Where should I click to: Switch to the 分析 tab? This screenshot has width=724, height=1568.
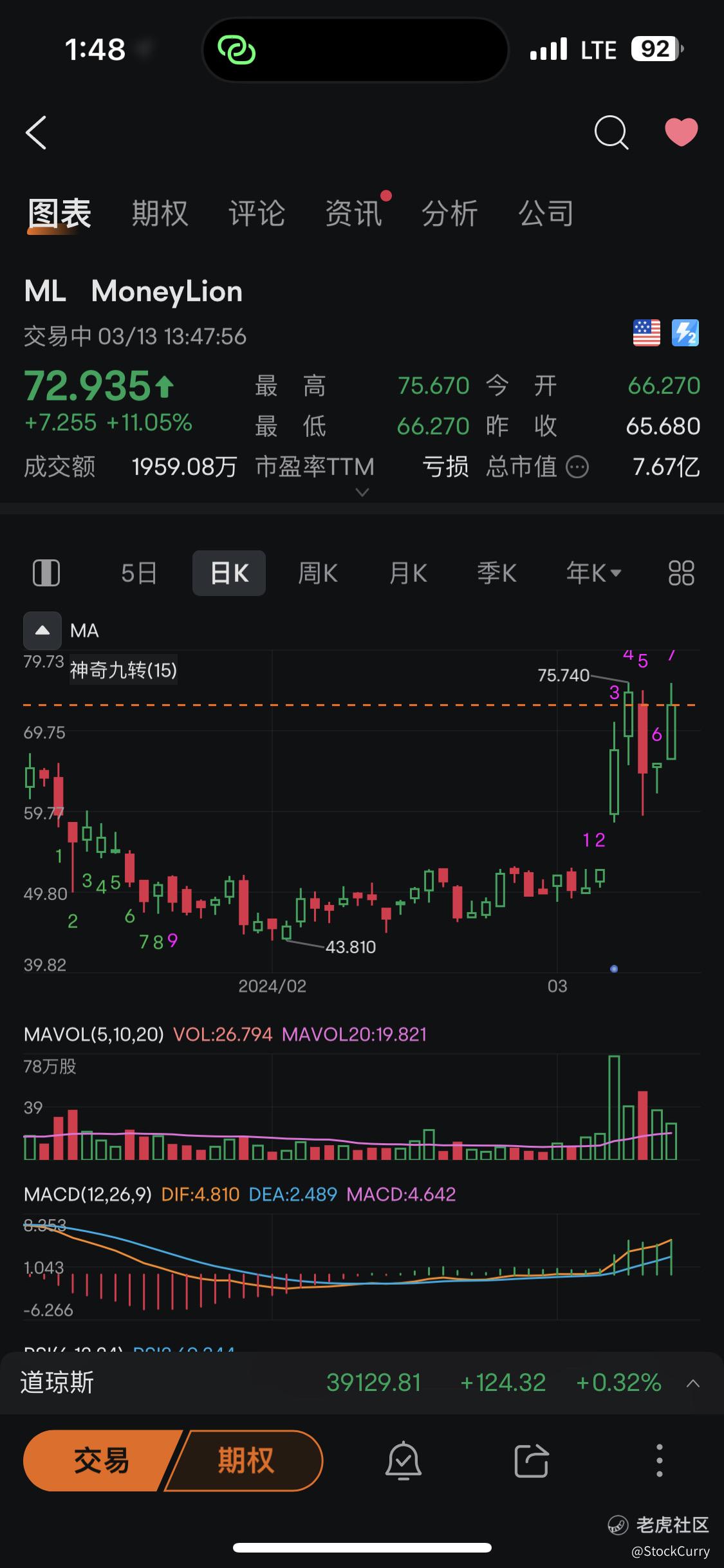449,214
